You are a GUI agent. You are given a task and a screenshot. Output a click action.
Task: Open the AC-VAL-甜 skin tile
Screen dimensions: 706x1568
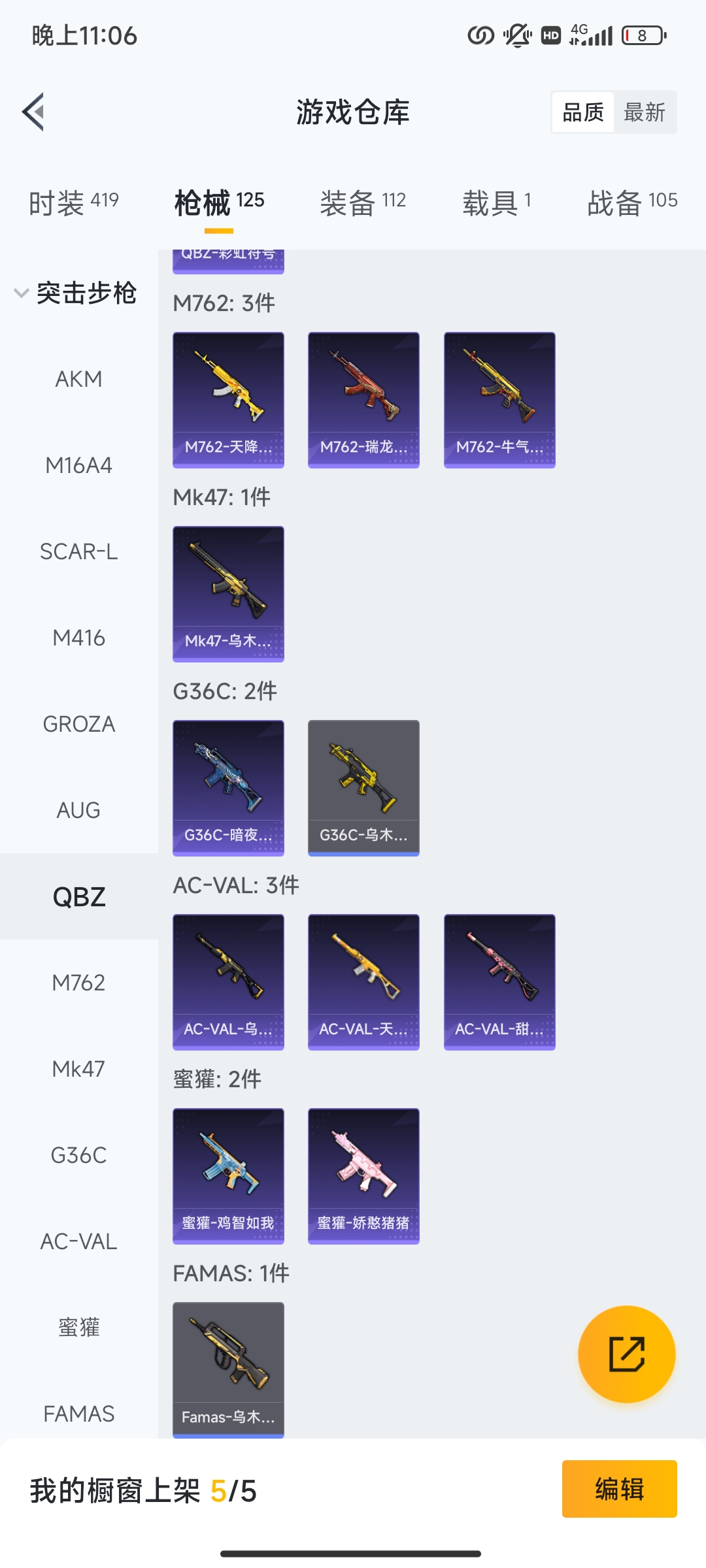click(x=499, y=981)
